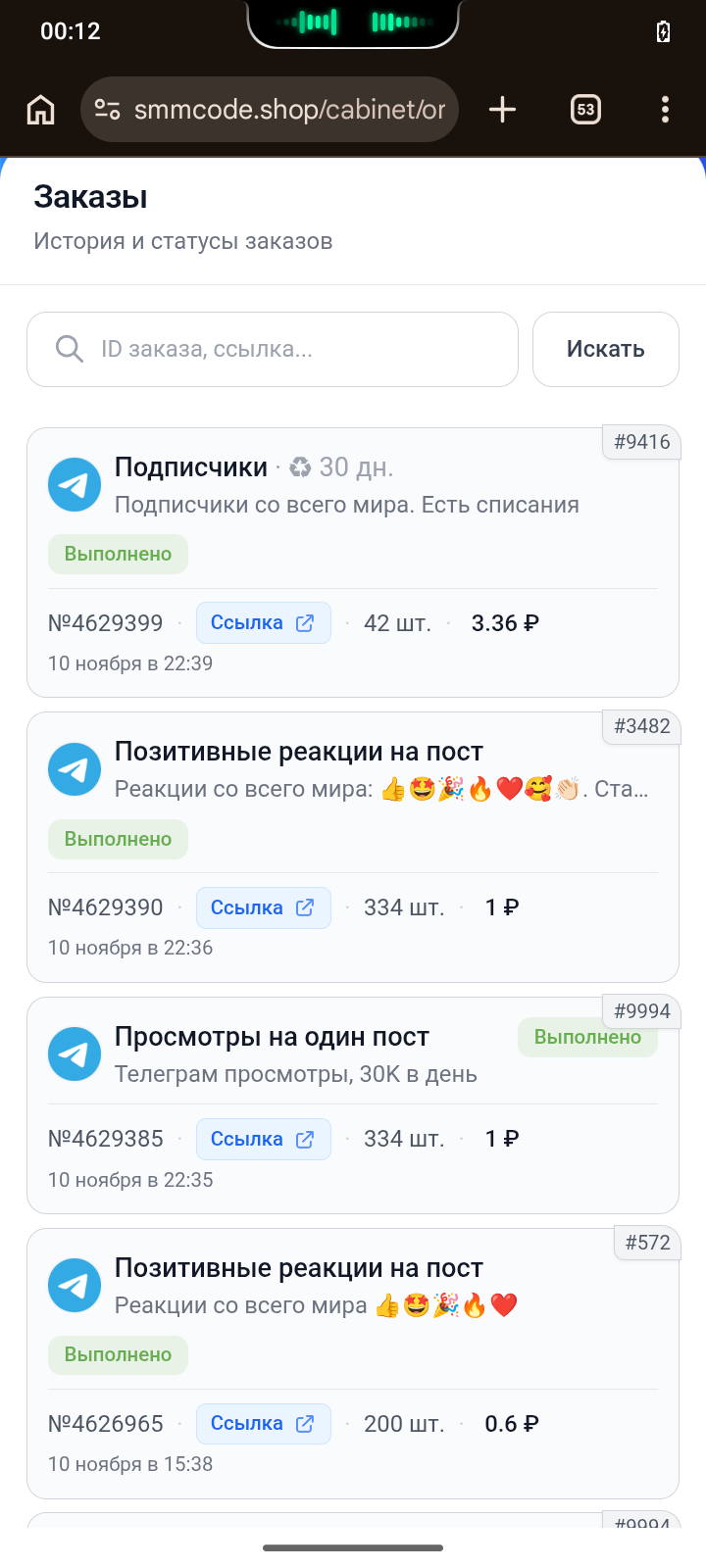
Task: Open Ссылка for order №4626965
Action: coord(263,1423)
